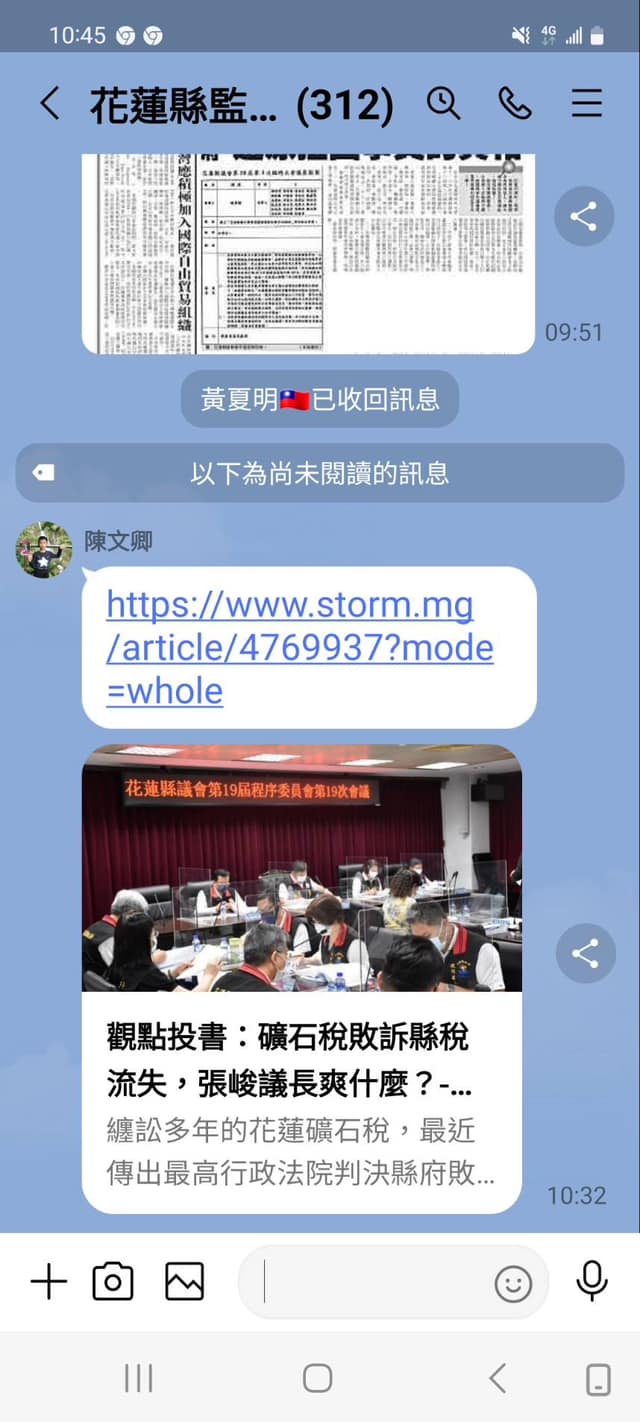Image resolution: width=640 pixels, height=1422 pixels.
Task: Share the newspaper image message
Action: [583, 216]
